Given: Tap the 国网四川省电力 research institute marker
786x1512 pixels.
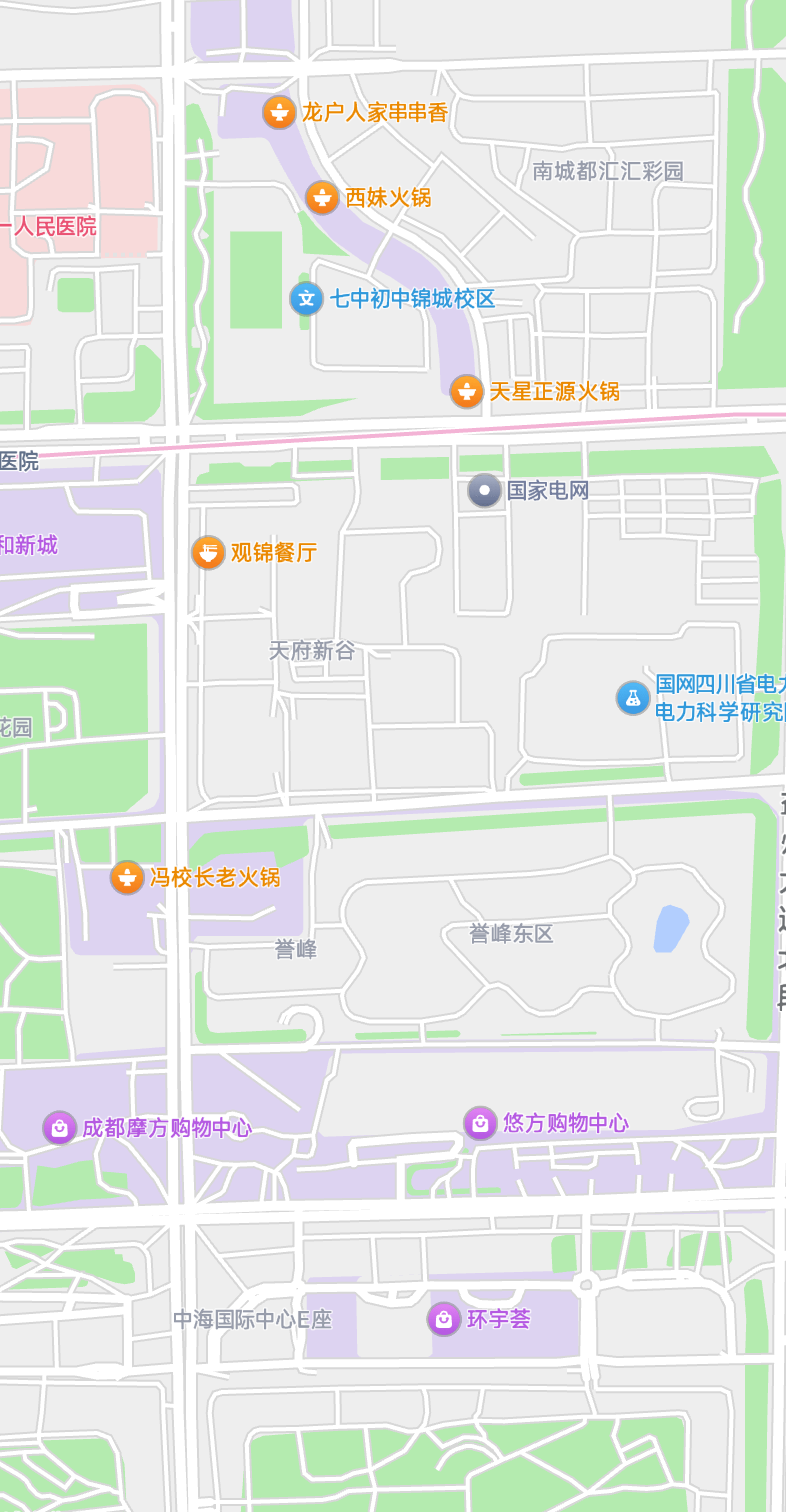Looking at the screenshot, I should (633, 697).
